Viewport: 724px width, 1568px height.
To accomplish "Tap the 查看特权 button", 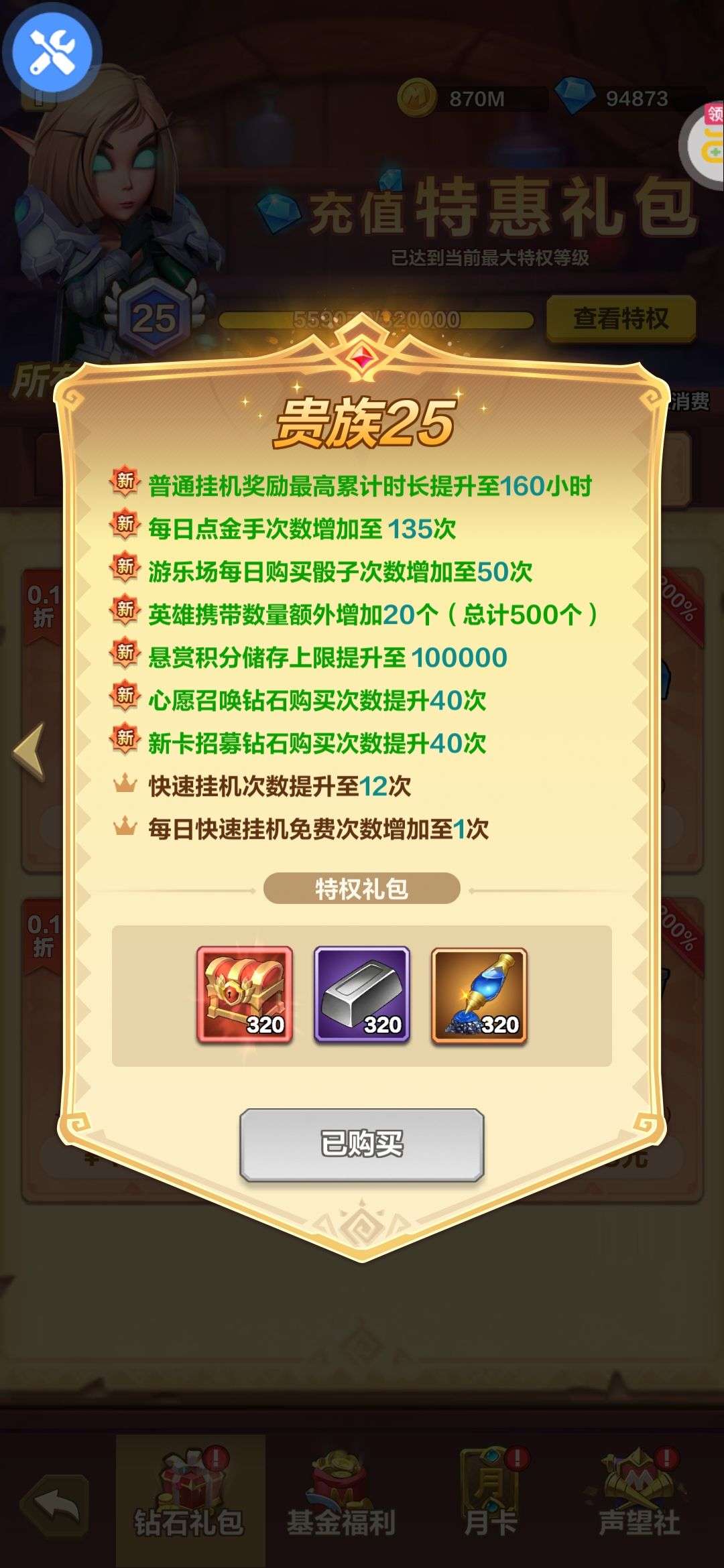I will pyautogui.click(x=621, y=318).
